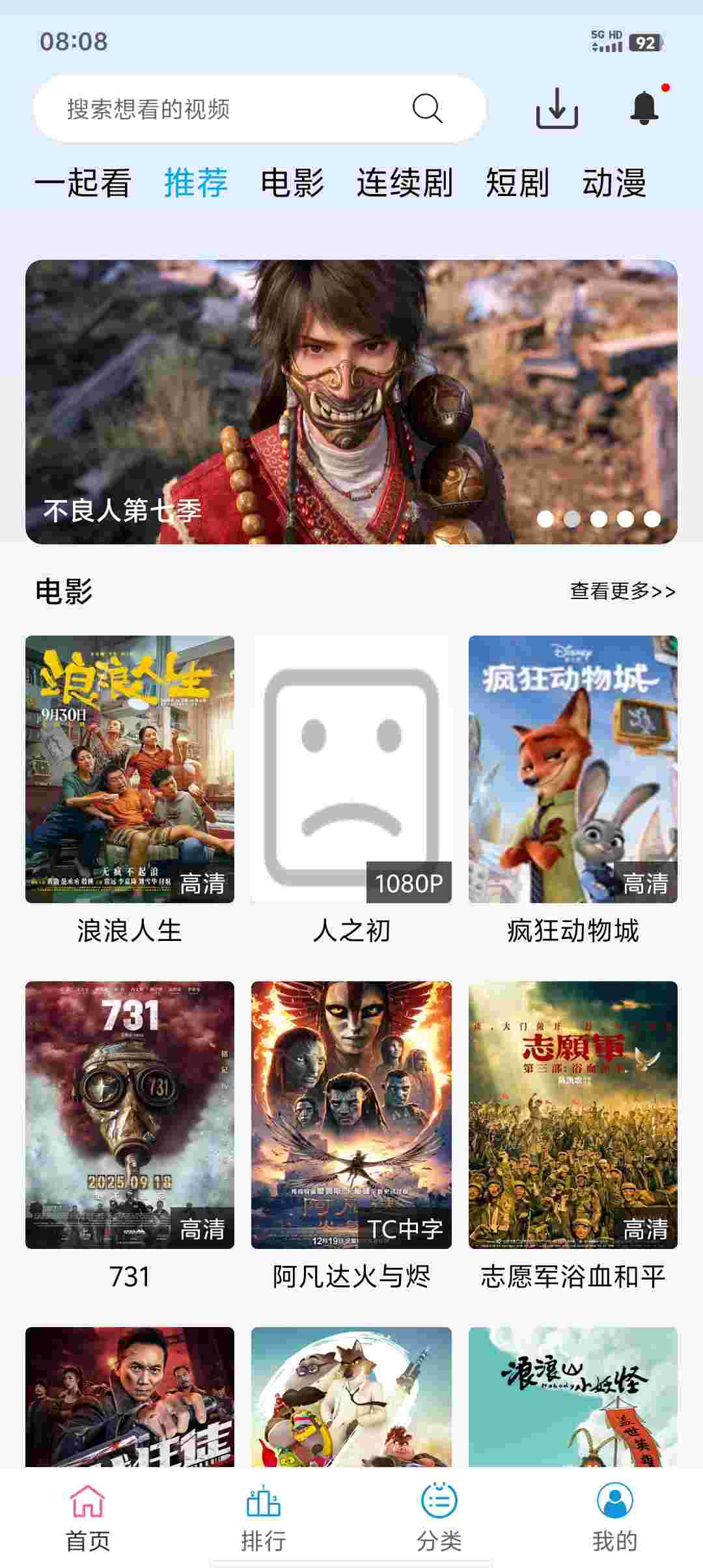Viewport: 703px width, 1568px height.
Task: Open the movie 疯狂动物城
Action: pos(573,769)
